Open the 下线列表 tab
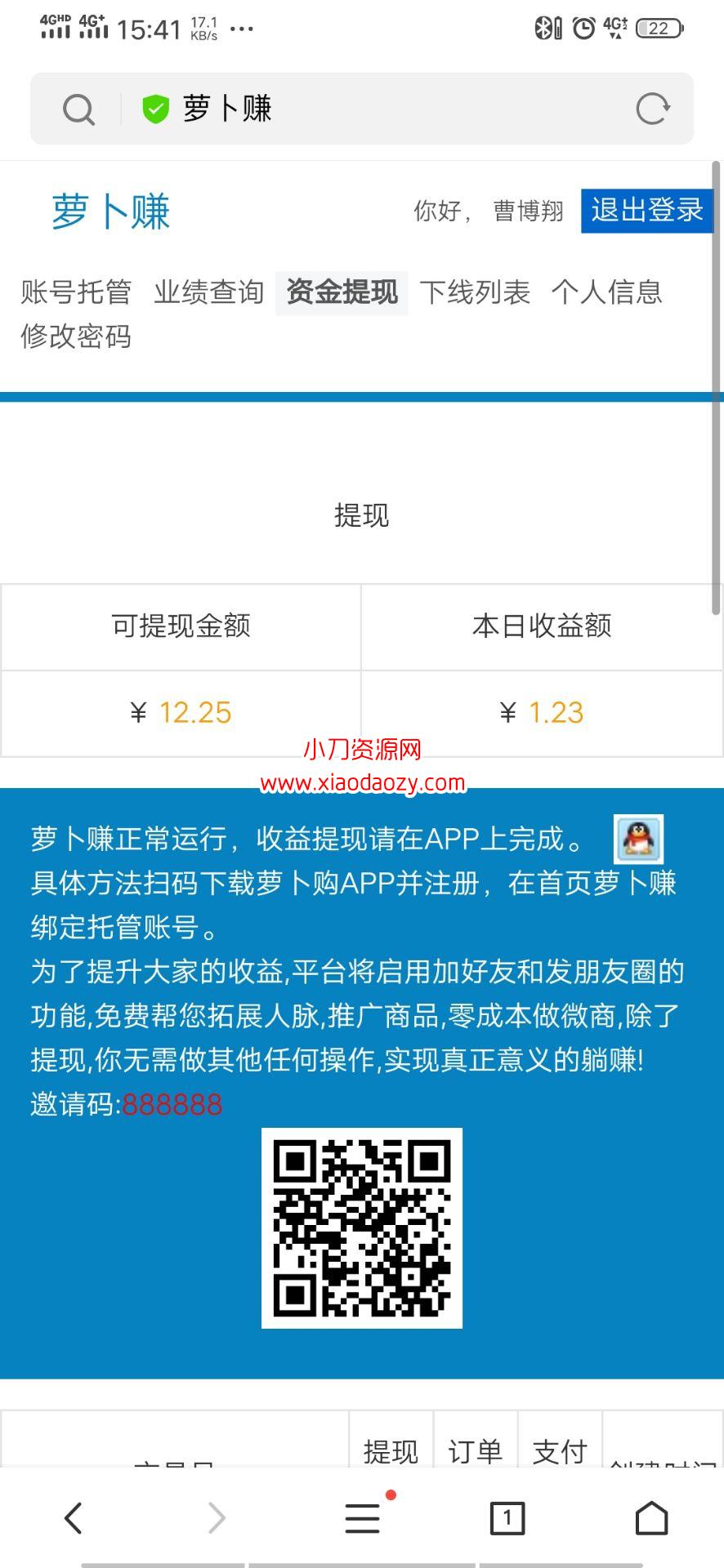Viewport: 724px width, 1568px height. tap(475, 292)
